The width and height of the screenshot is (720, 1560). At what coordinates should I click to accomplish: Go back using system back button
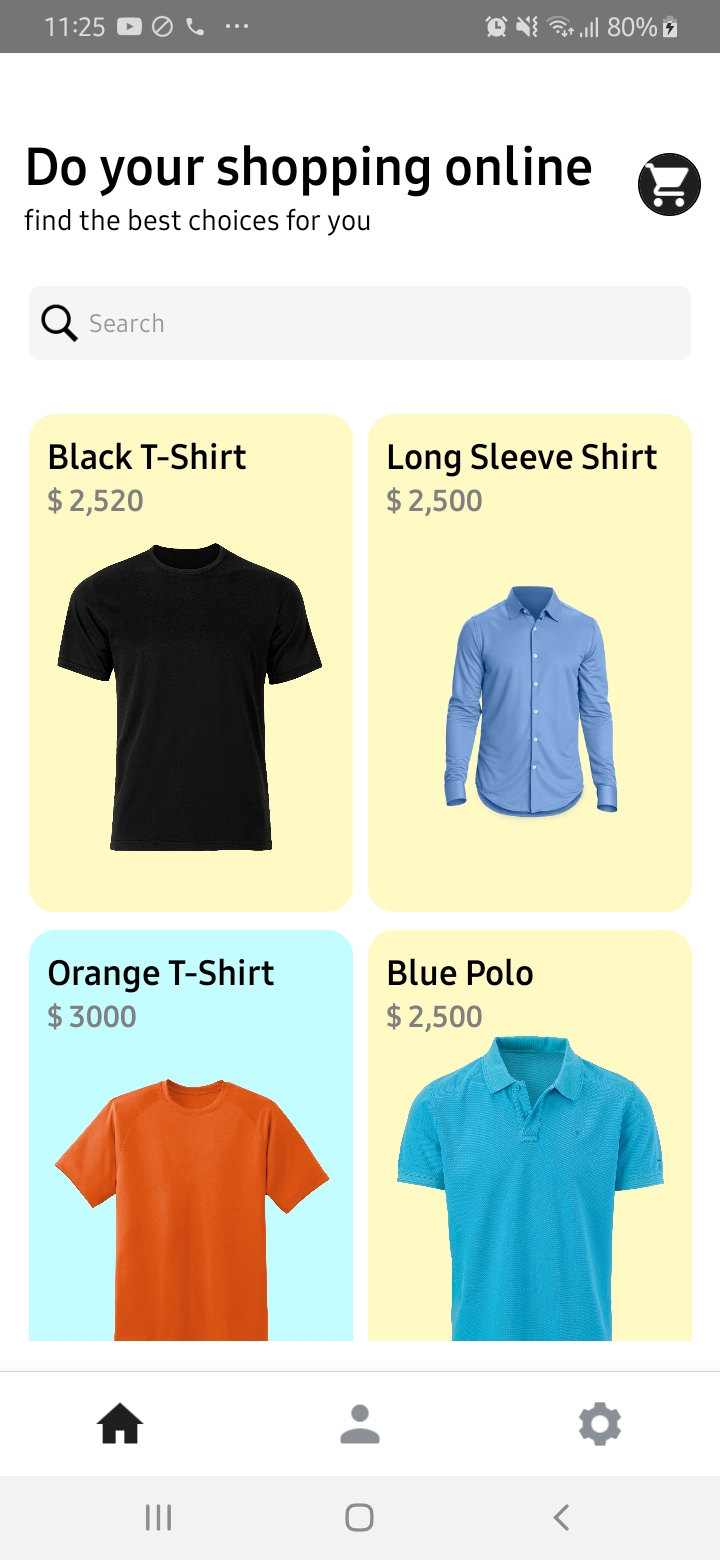coord(561,1517)
